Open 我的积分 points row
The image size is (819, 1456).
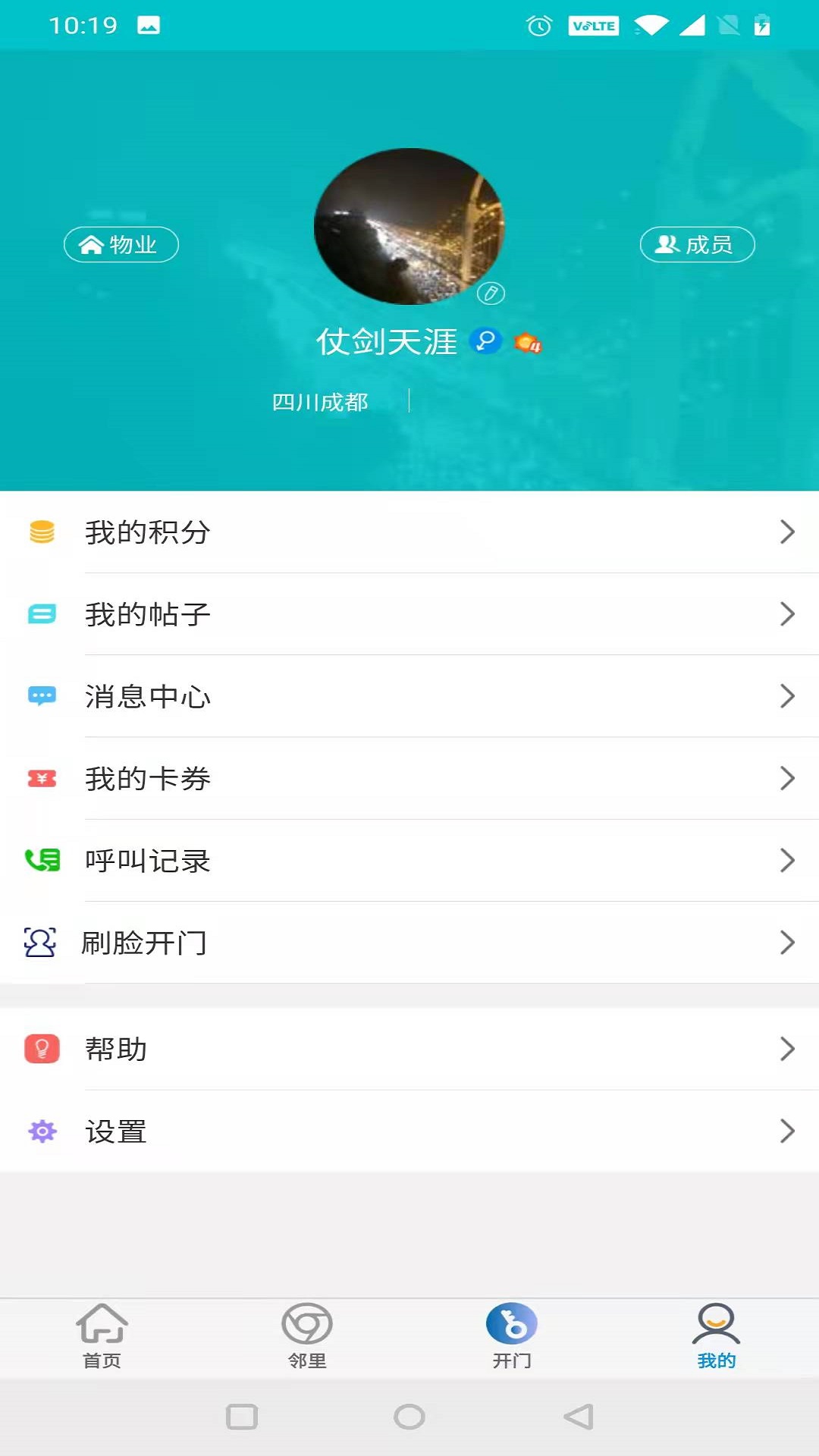click(x=409, y=532)
